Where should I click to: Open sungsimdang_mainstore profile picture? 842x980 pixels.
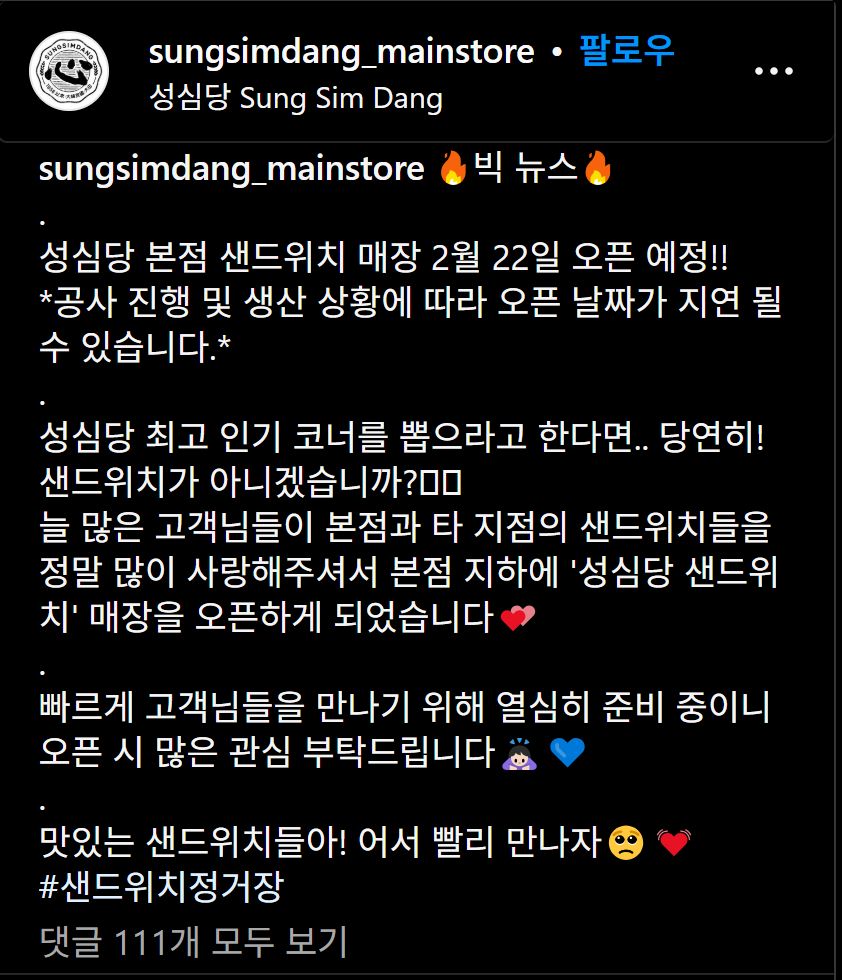tap(70, 71)
